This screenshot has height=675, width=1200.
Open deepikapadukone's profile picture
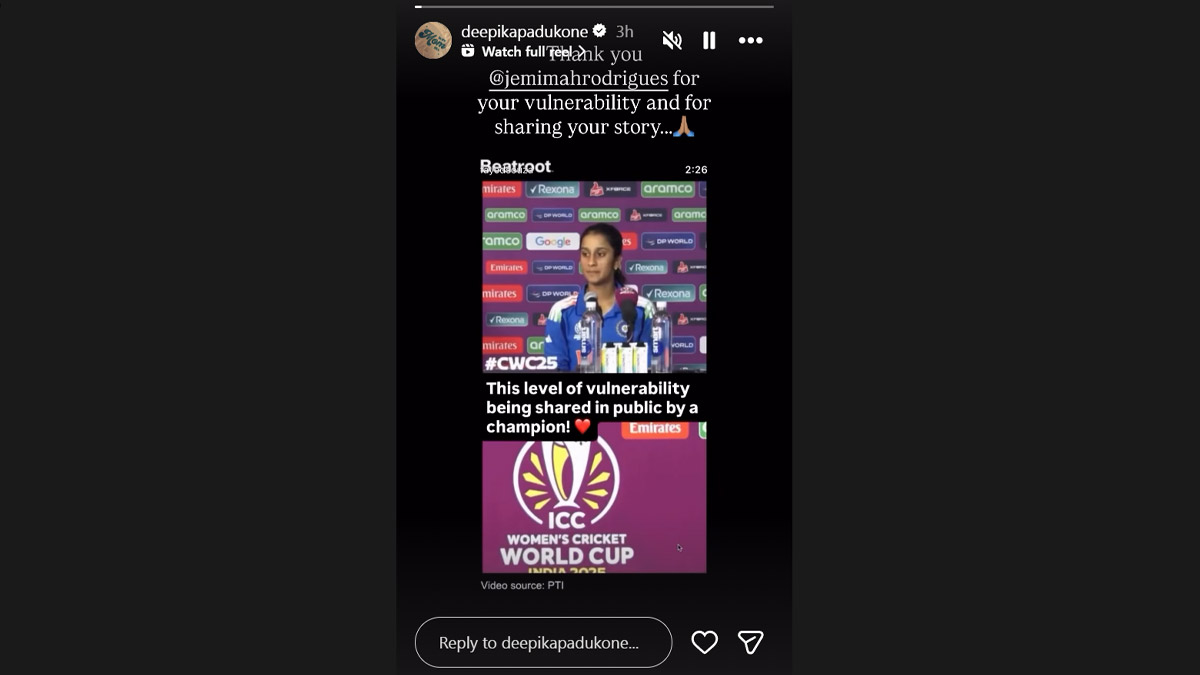pyautogui.click(x=433, y=40)
